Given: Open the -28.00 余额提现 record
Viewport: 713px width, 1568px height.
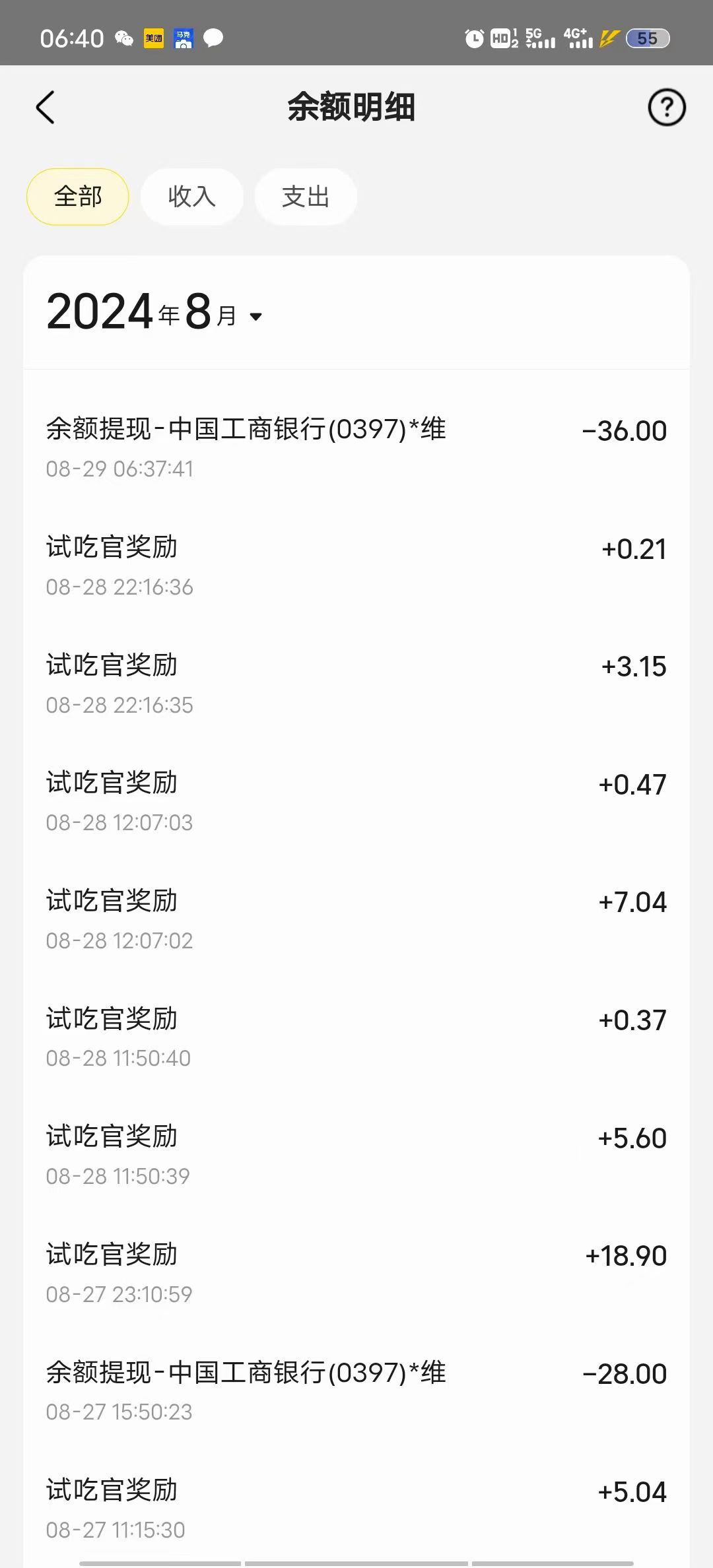Looking at the screenshot, I should pos(356,1391).
